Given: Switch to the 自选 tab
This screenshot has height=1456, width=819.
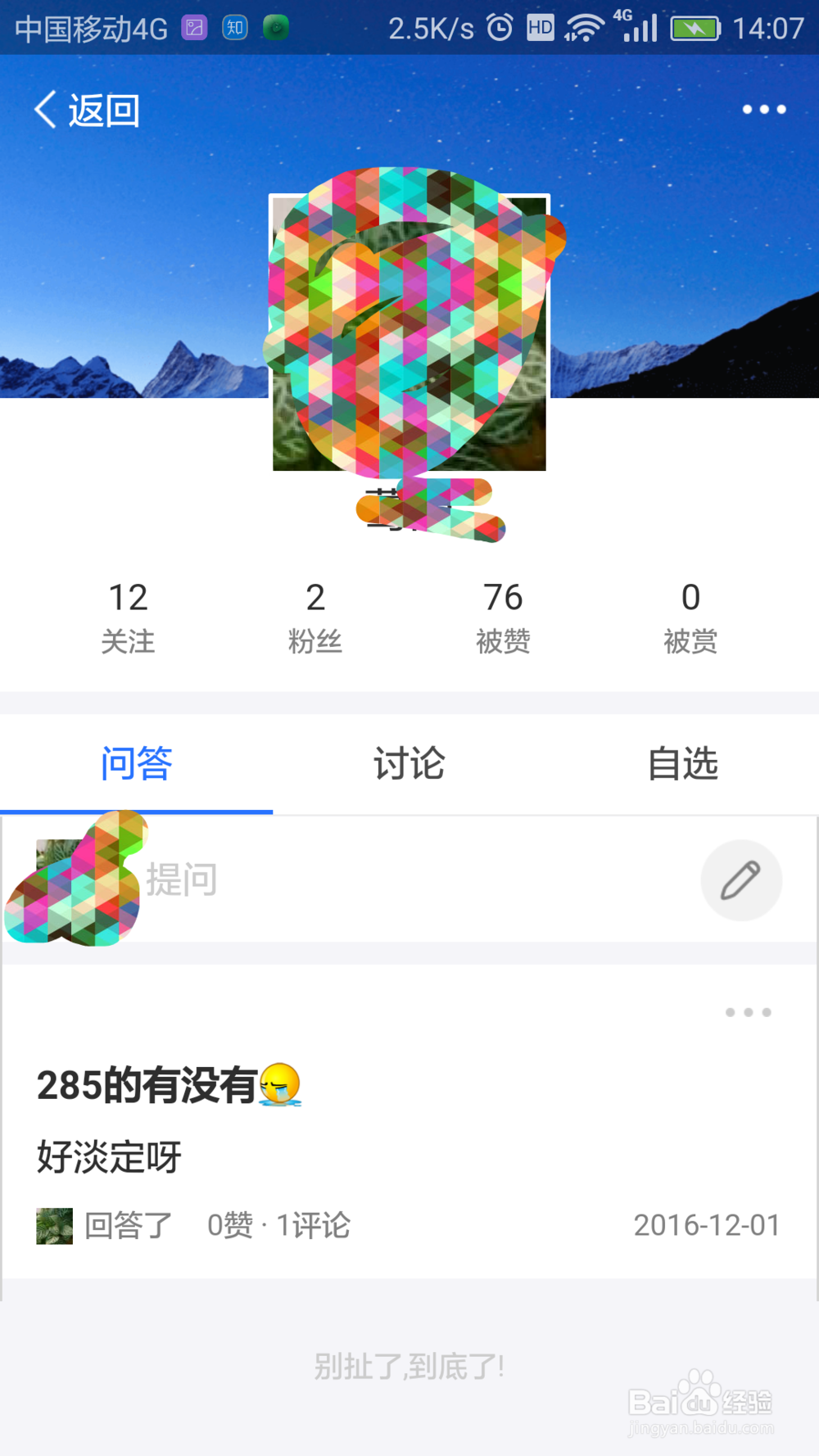Looking at the screenshot, I should click(682, 763).
